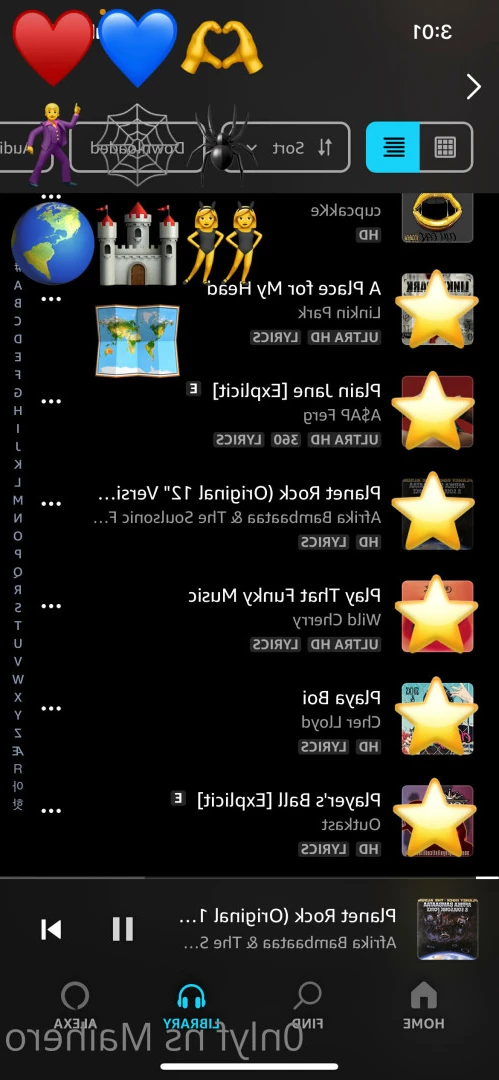
Task: Play A Place for My Head by Linkin Park
Action: [250, 312]
